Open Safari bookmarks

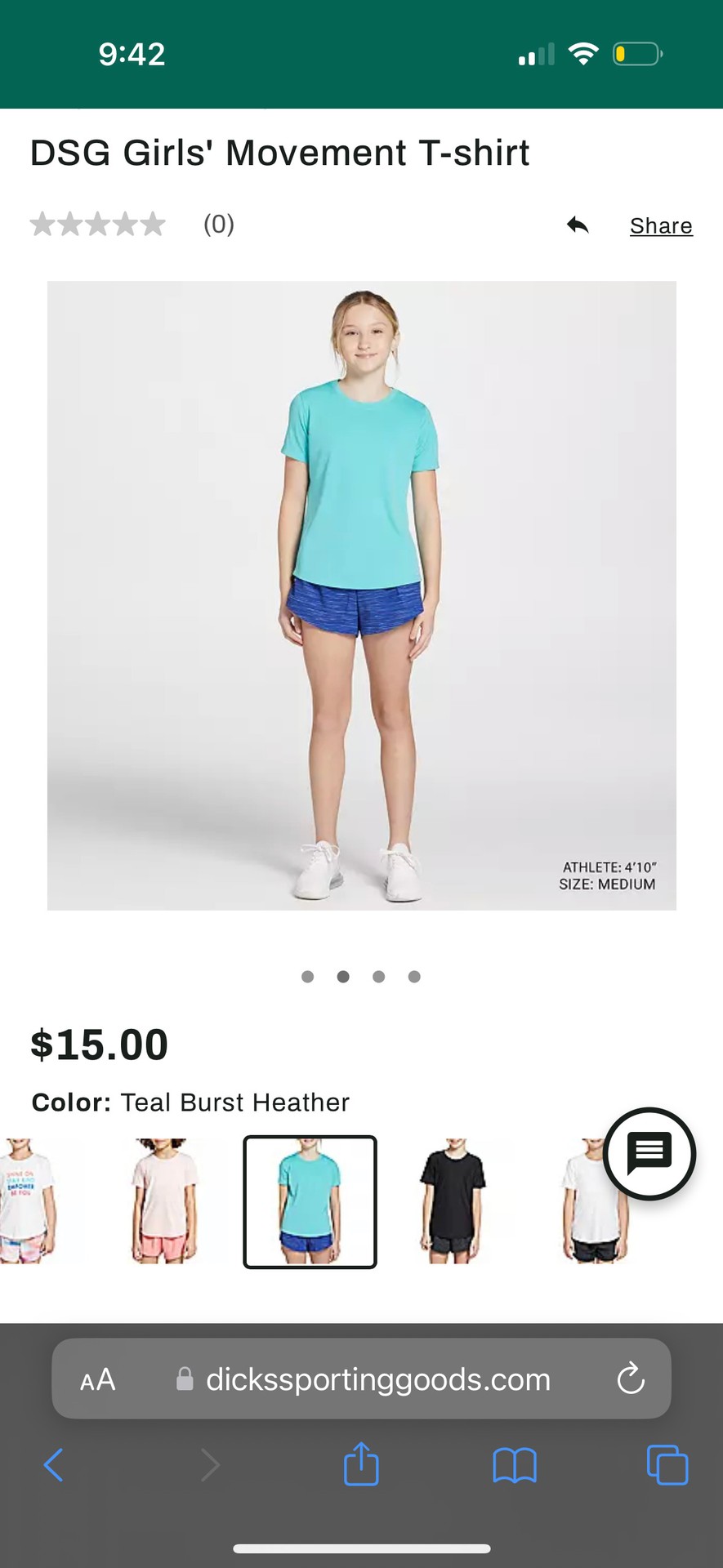click(x=515, y=1465)
